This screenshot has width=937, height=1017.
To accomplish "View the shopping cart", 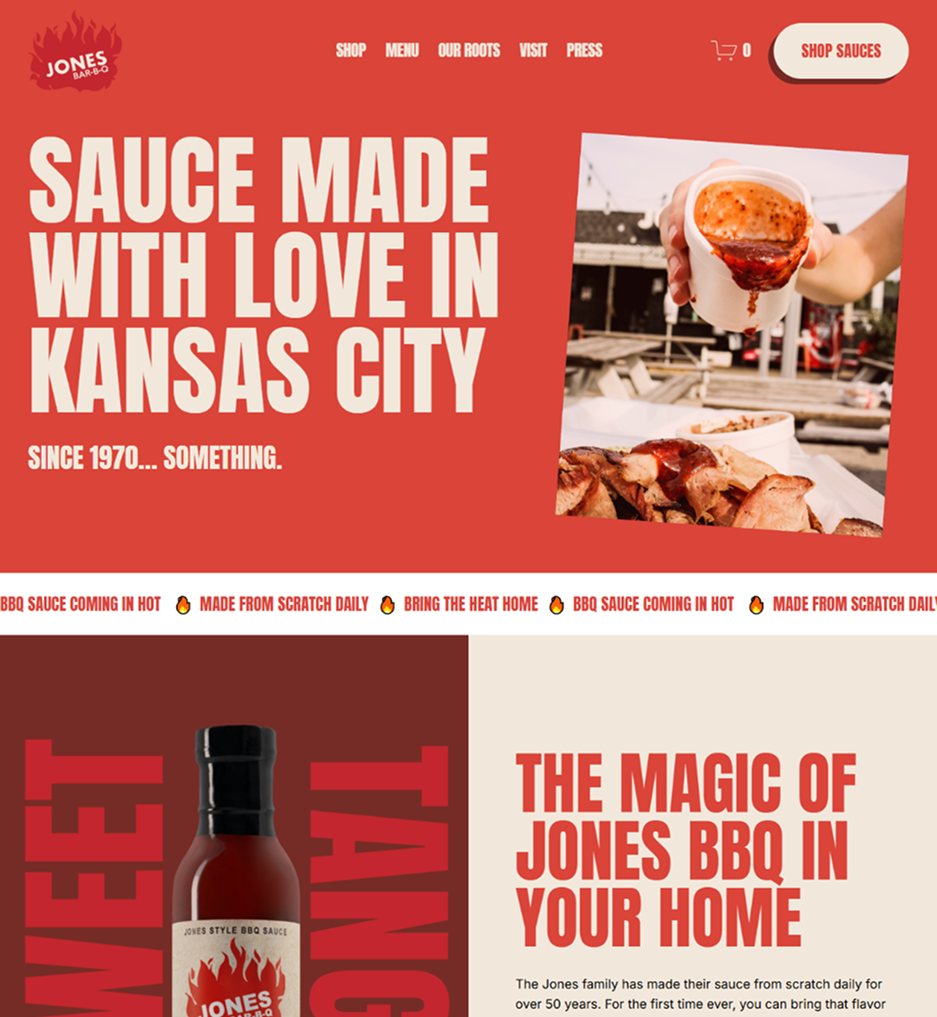I will 730,50.
